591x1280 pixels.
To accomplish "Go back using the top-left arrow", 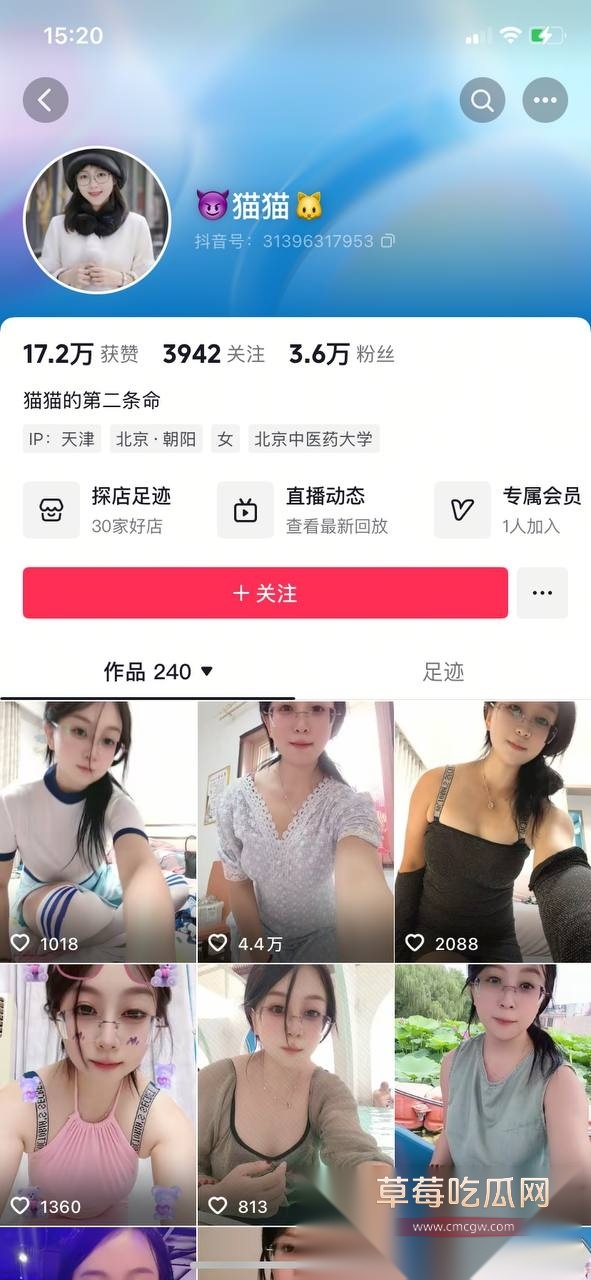I will [45, 100].
